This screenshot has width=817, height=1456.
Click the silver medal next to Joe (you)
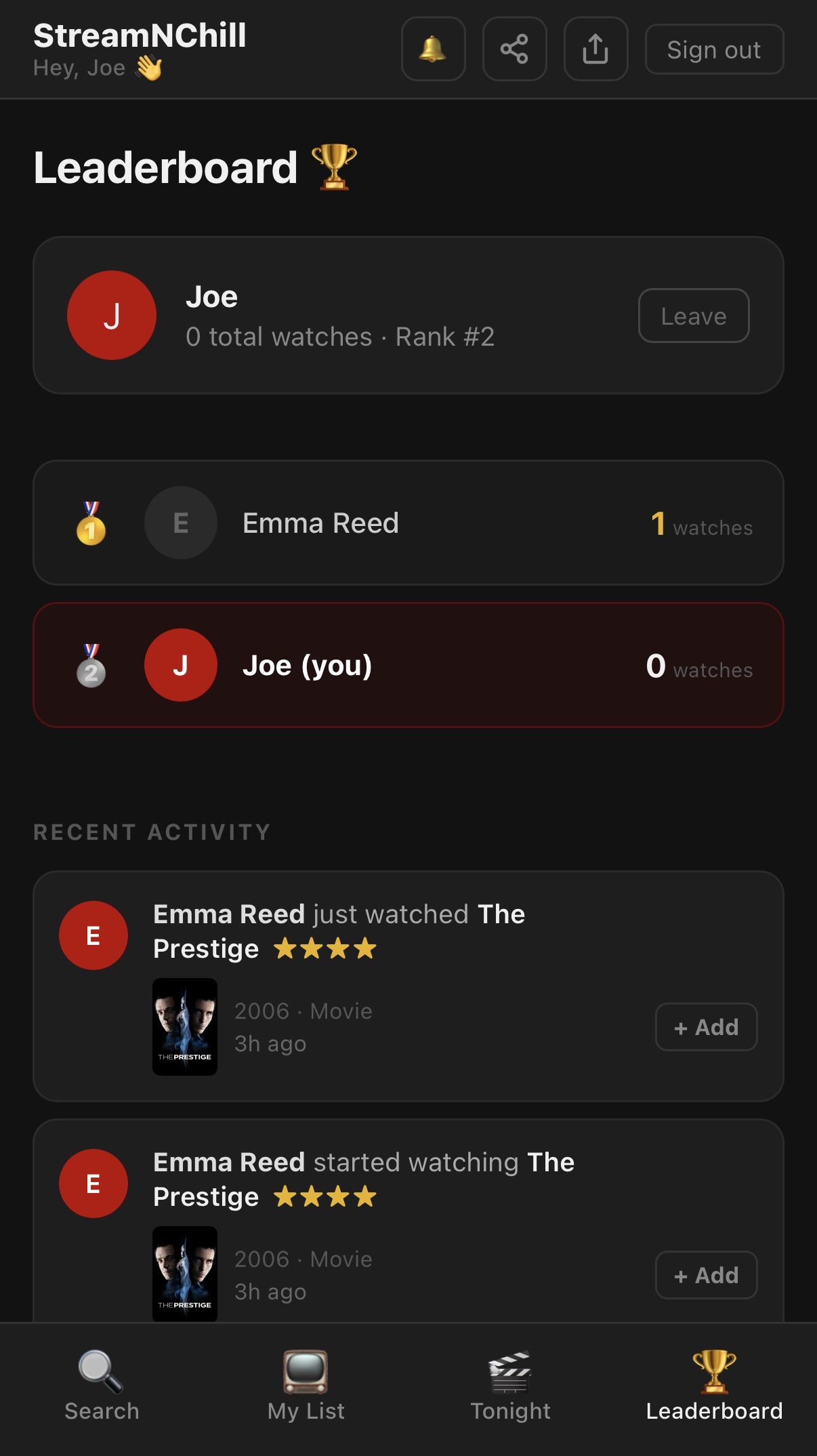[91, 664]
